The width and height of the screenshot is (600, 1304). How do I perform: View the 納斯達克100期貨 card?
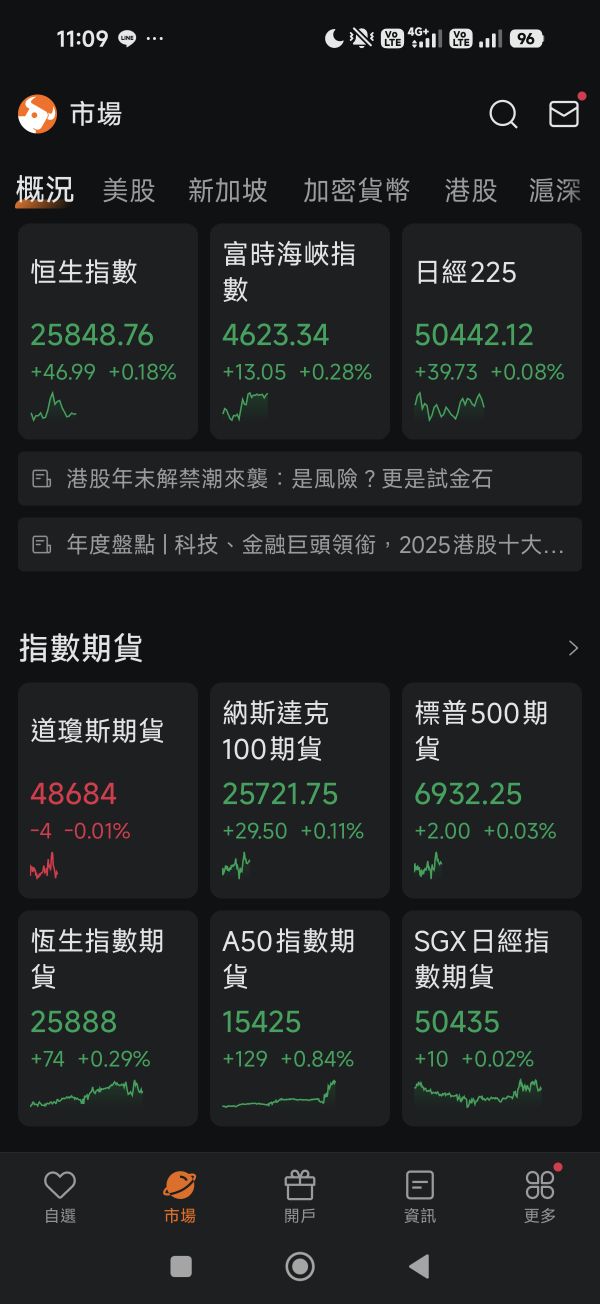tap(300, 790)
